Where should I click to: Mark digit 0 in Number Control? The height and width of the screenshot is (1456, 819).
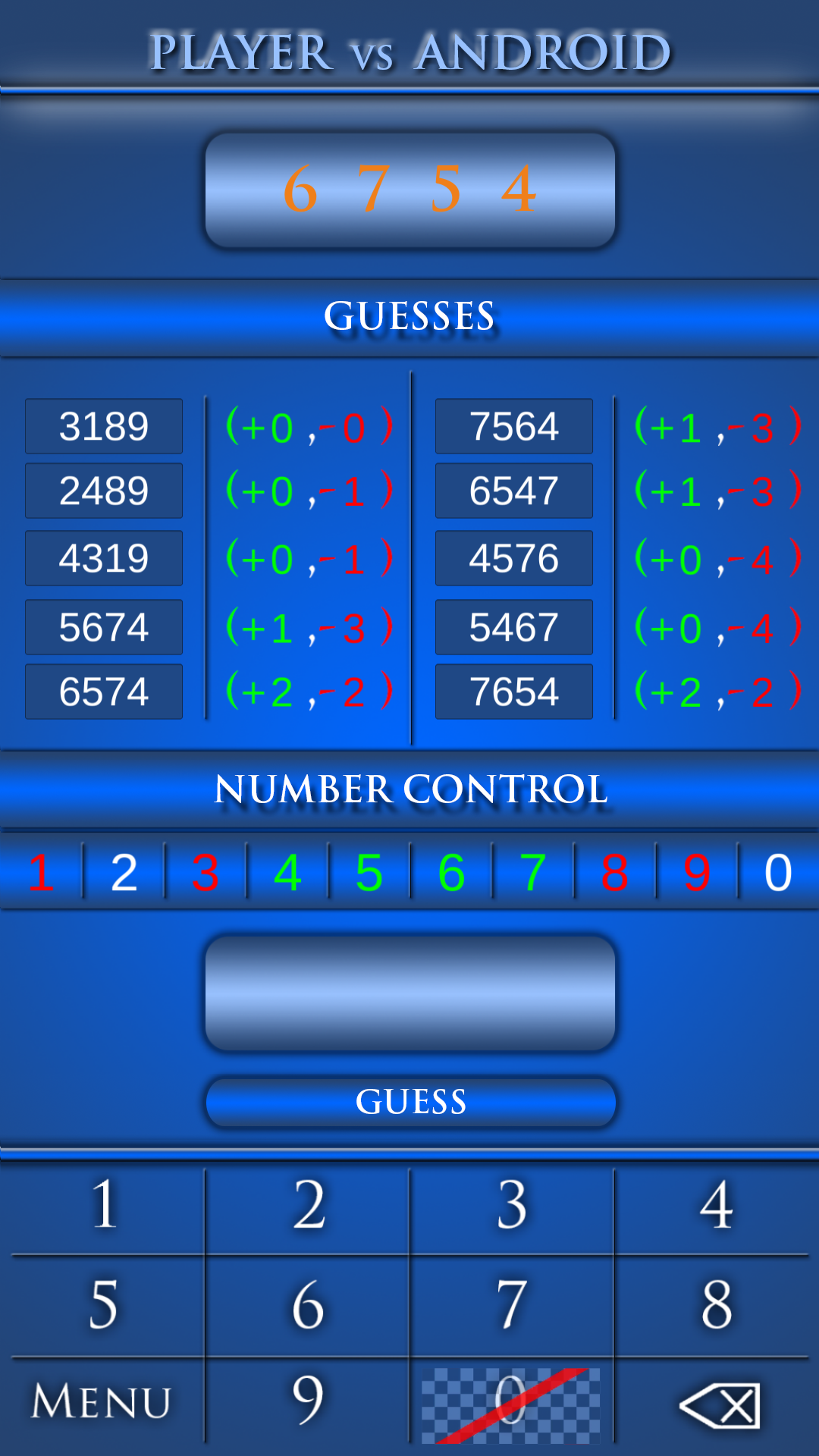[778, 872]
